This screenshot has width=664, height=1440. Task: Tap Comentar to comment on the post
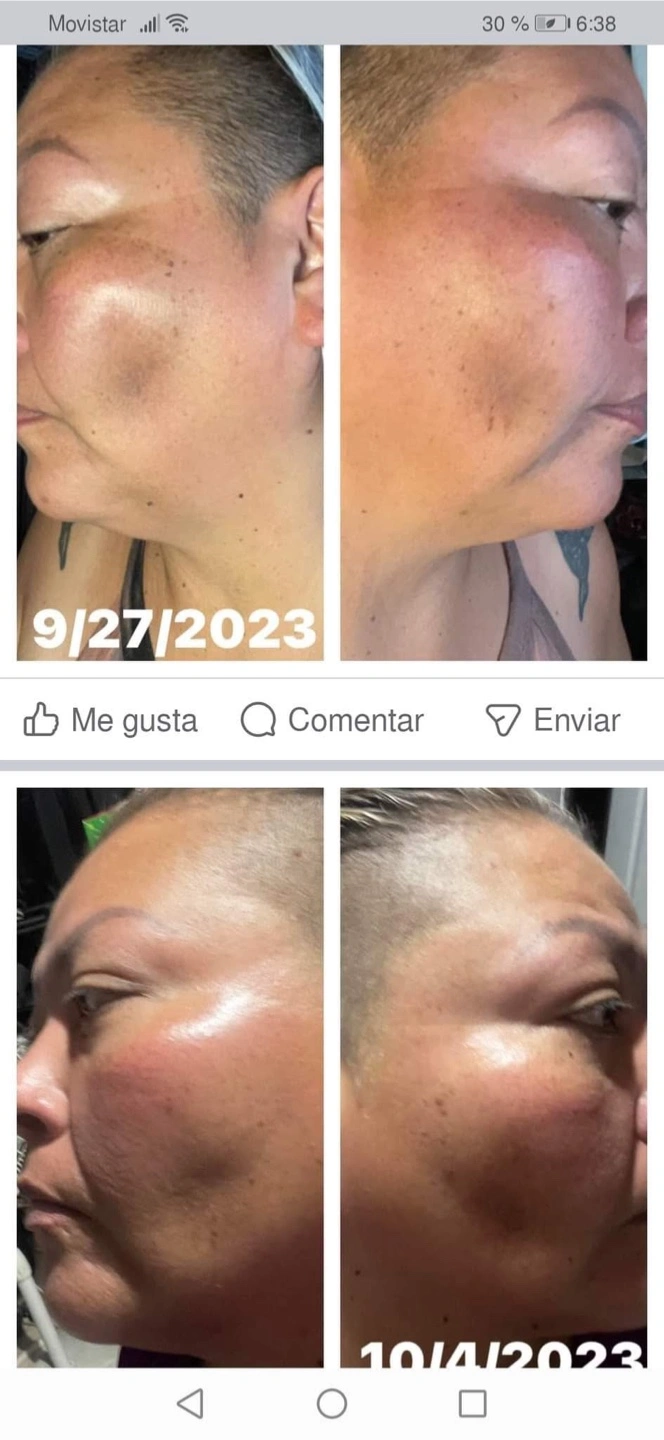[x=332, y=720]
